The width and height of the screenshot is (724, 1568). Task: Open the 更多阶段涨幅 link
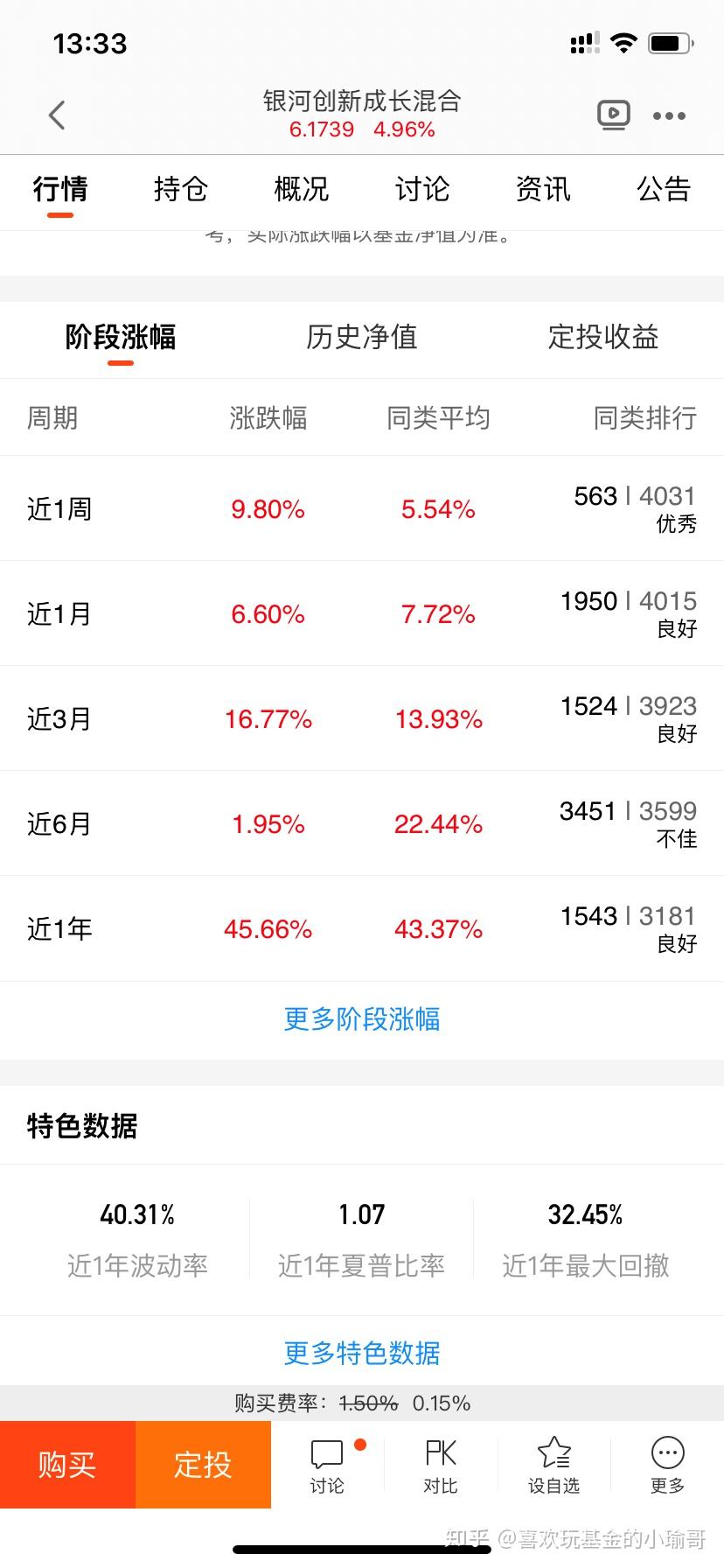point(361,1019)
